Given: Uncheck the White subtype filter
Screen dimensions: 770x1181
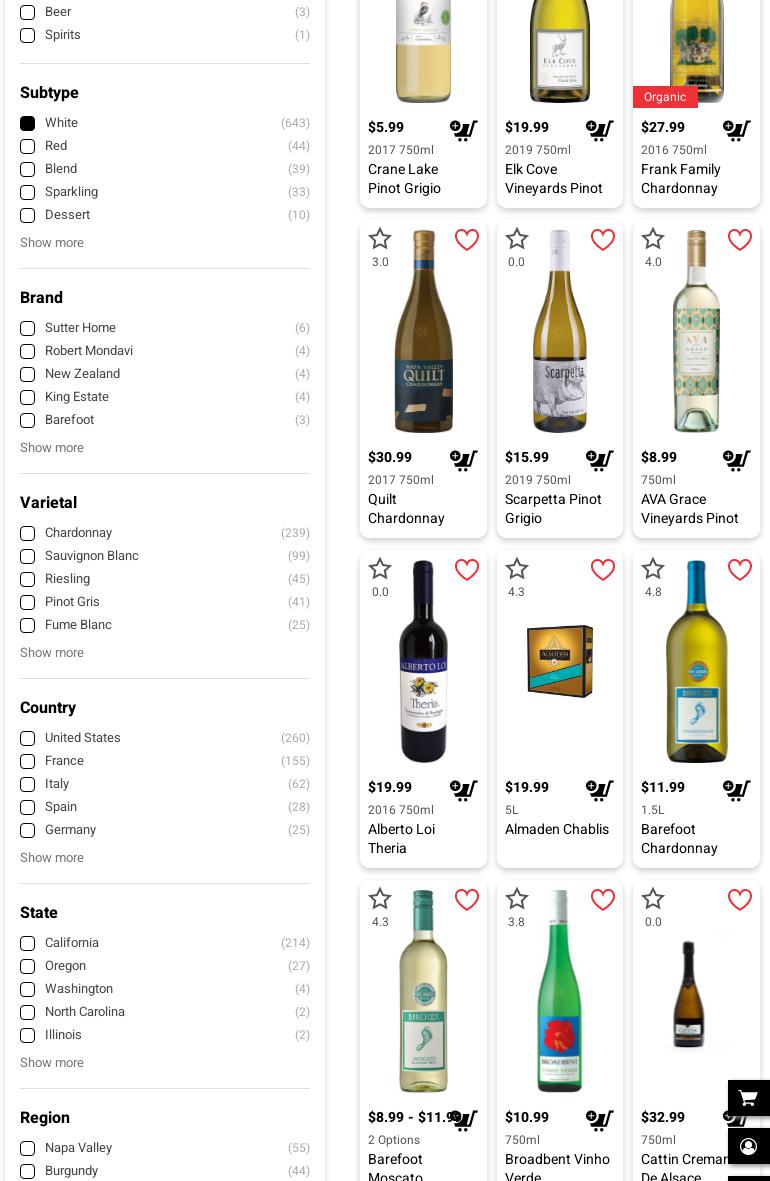Looking at the screenshot, I should click(27, 123).
